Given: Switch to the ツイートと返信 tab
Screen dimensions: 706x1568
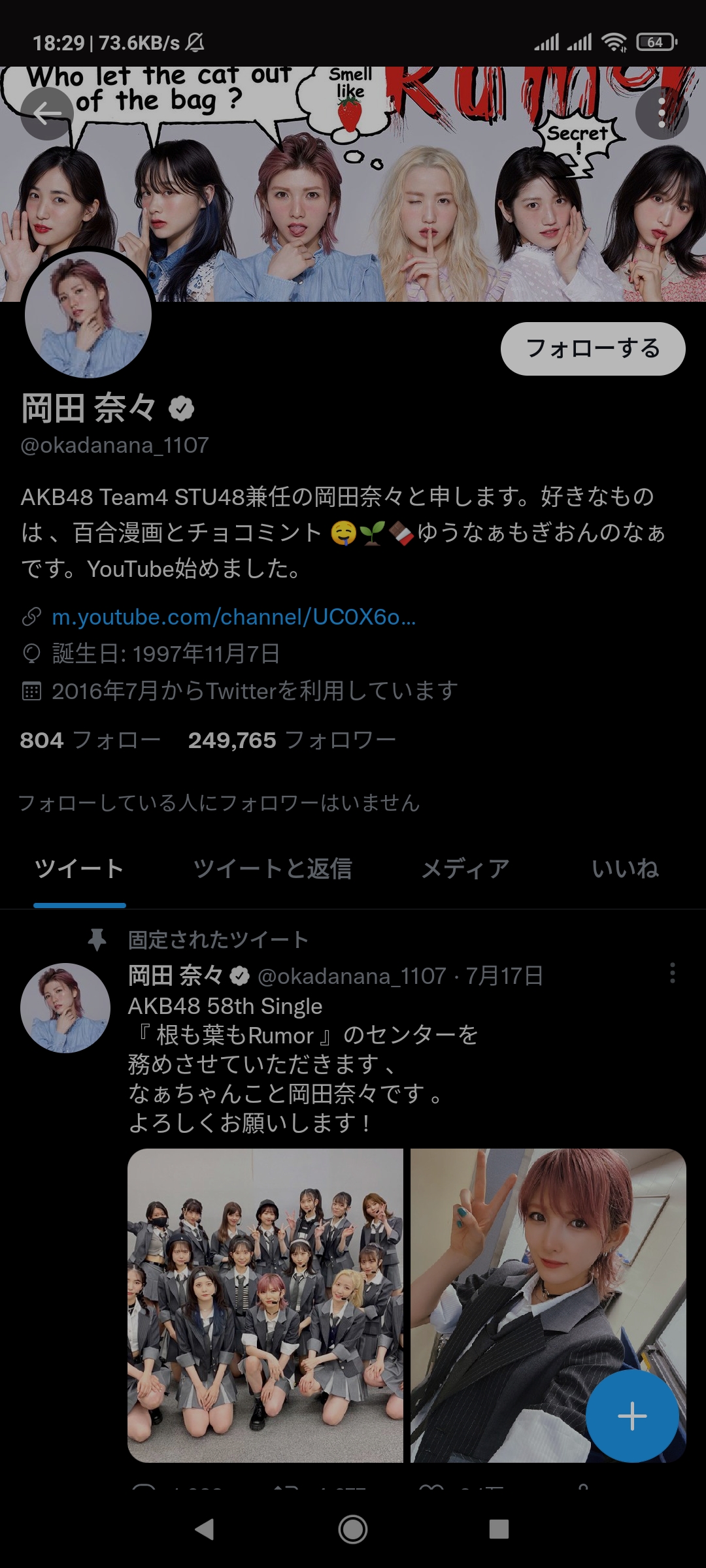Looking at the screenshot, I should pos(273,868).
